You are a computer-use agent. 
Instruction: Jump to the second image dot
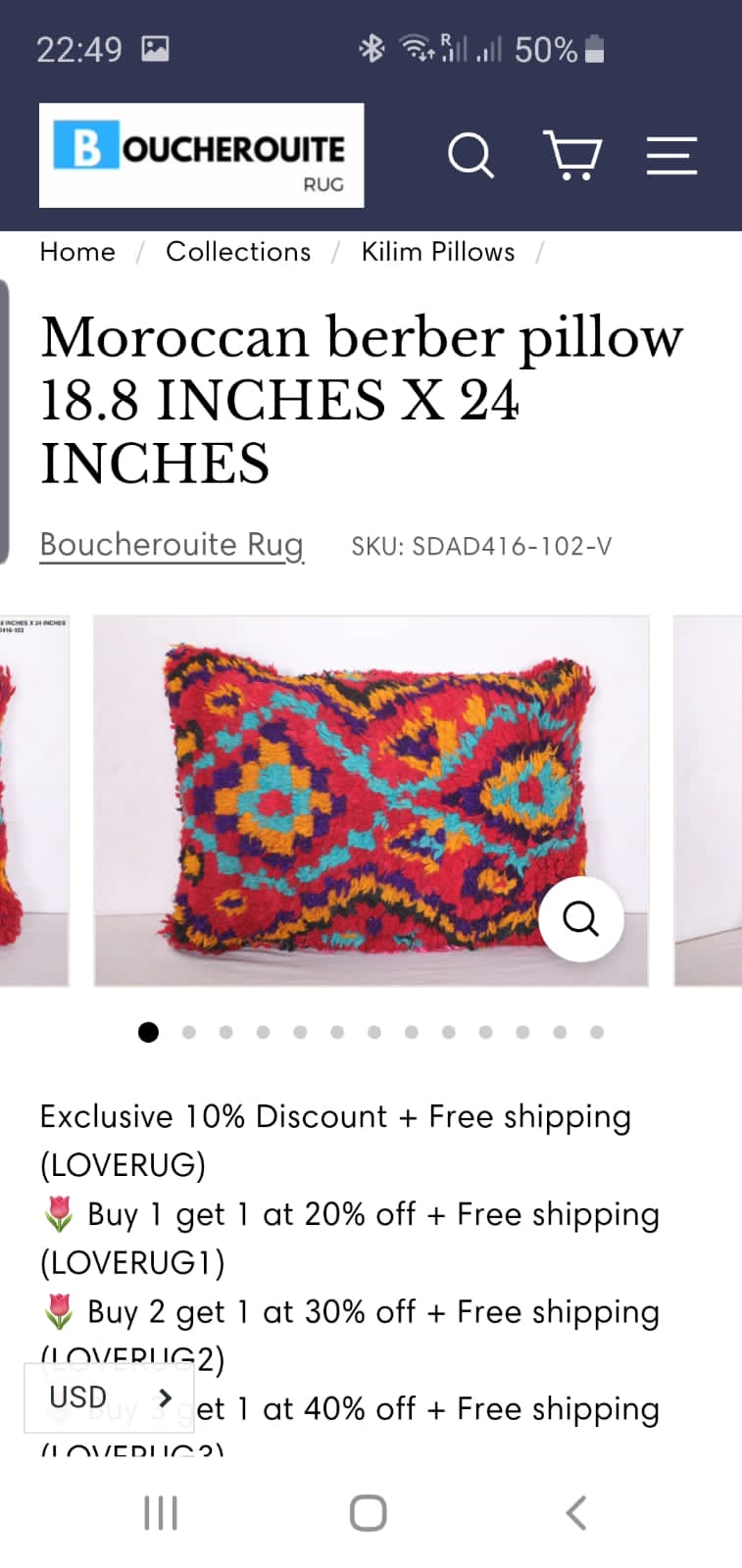(x=189, y=1032)
